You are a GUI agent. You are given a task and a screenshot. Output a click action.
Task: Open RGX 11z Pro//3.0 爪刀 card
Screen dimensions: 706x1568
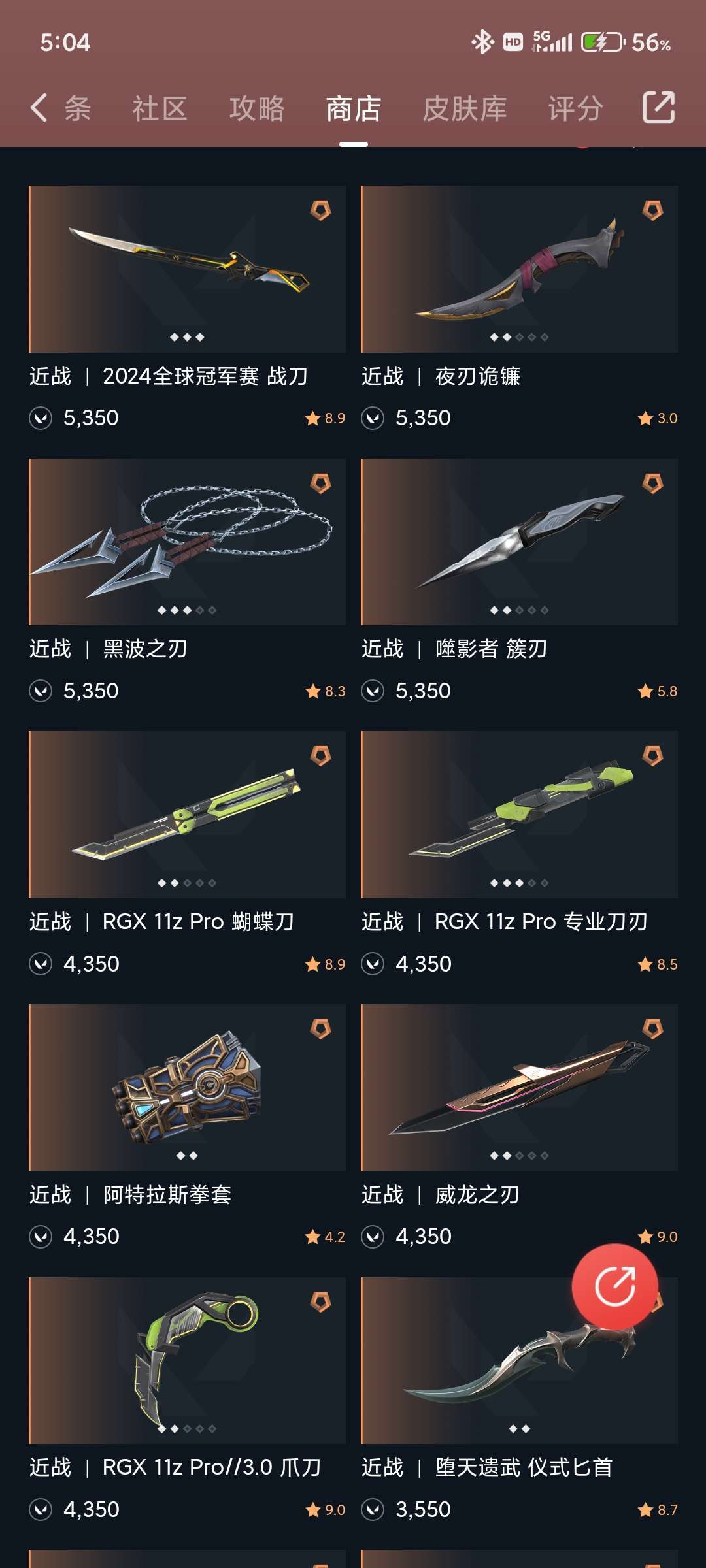[187, 1360]
